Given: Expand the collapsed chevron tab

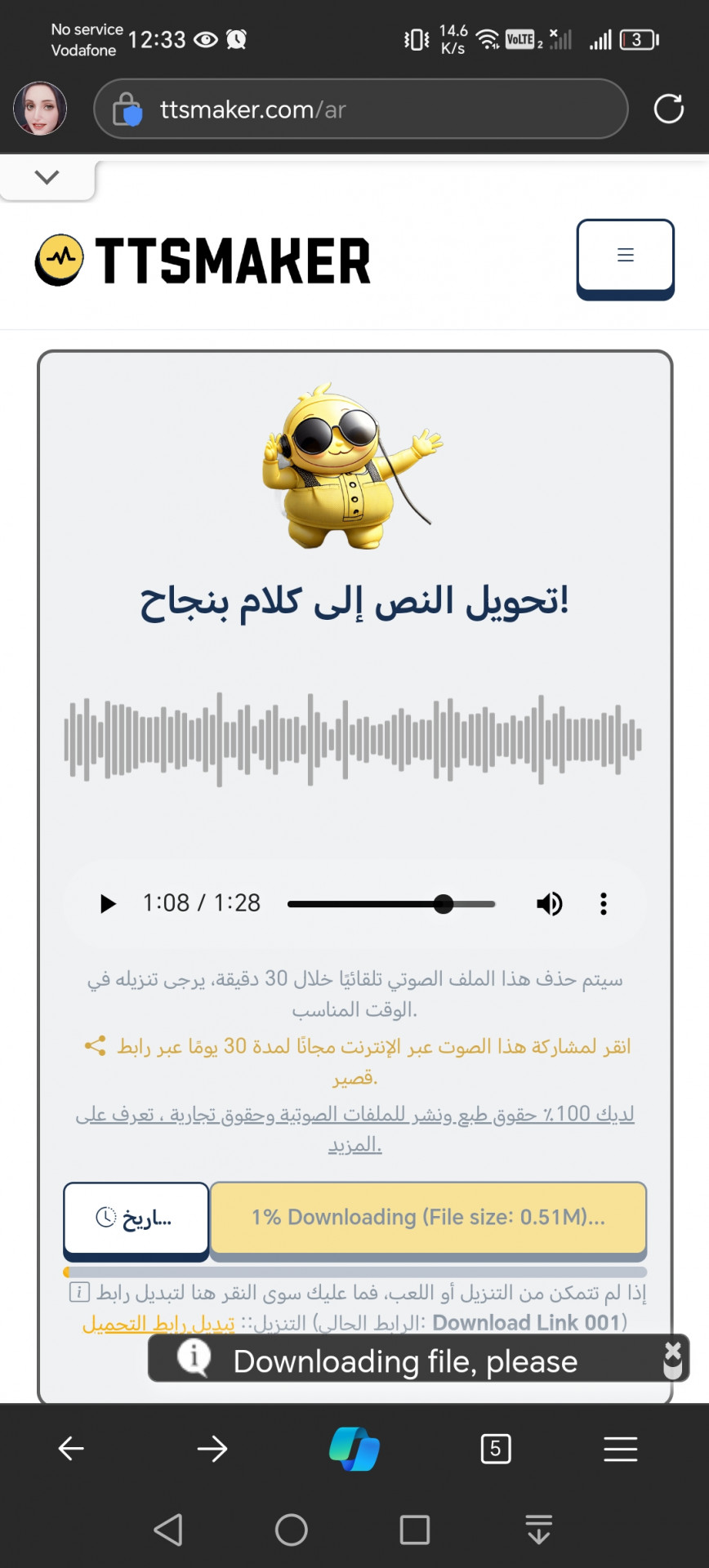Looking at the screenshot, I should click(47, 177).
